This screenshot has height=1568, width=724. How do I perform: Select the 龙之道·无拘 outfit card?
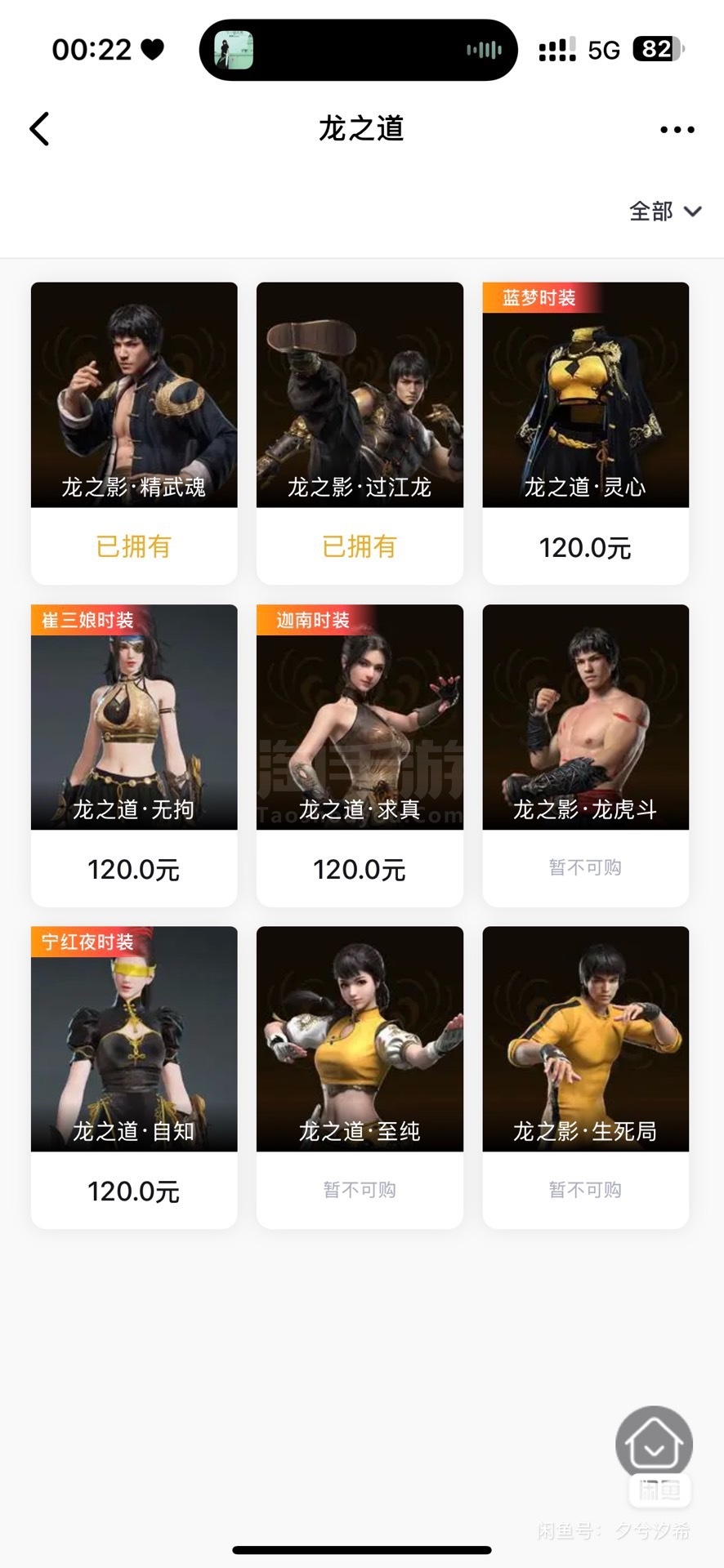pyautogui.click(x=134, y=755)
